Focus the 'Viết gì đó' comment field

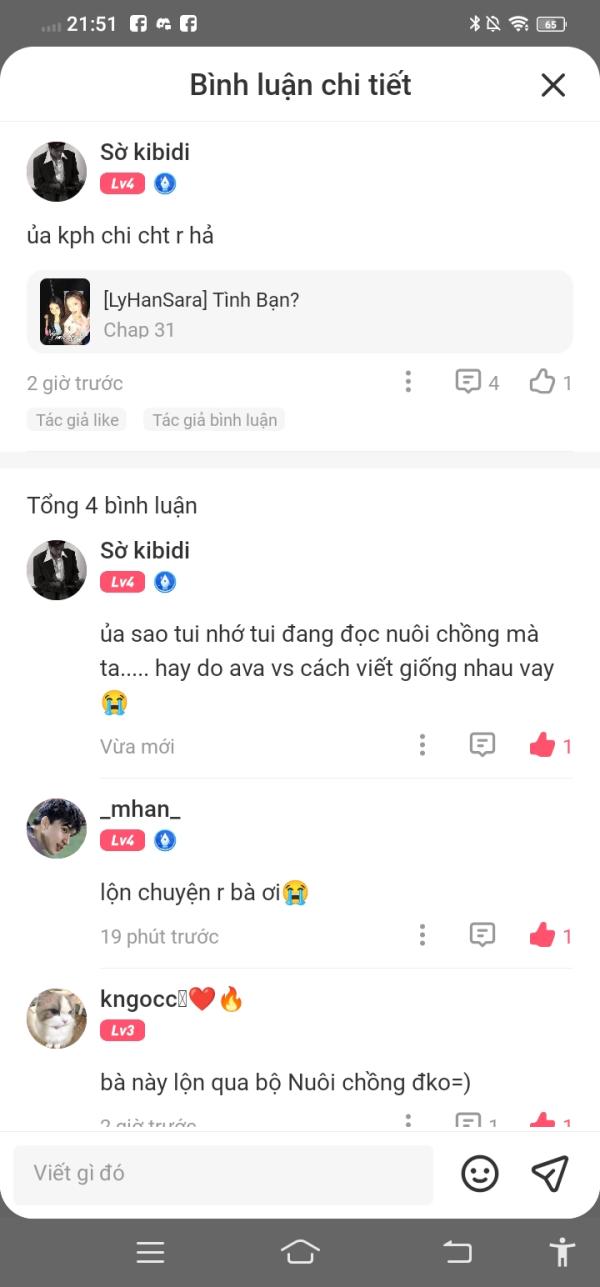click(x=223, y=1173)
